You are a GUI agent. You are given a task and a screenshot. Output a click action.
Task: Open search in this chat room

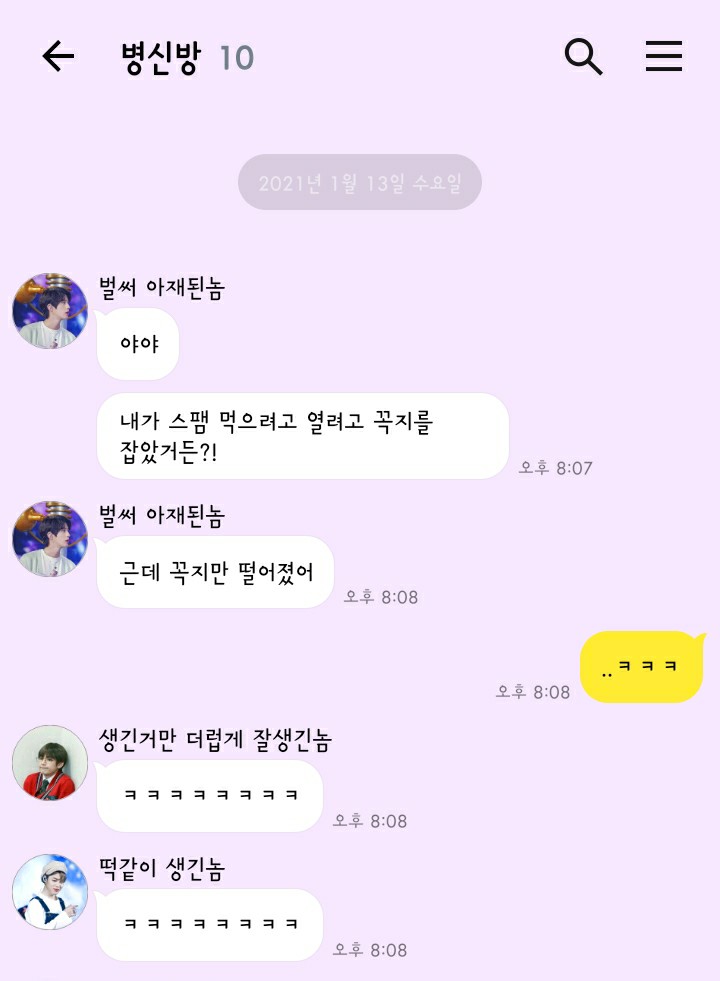583,57
